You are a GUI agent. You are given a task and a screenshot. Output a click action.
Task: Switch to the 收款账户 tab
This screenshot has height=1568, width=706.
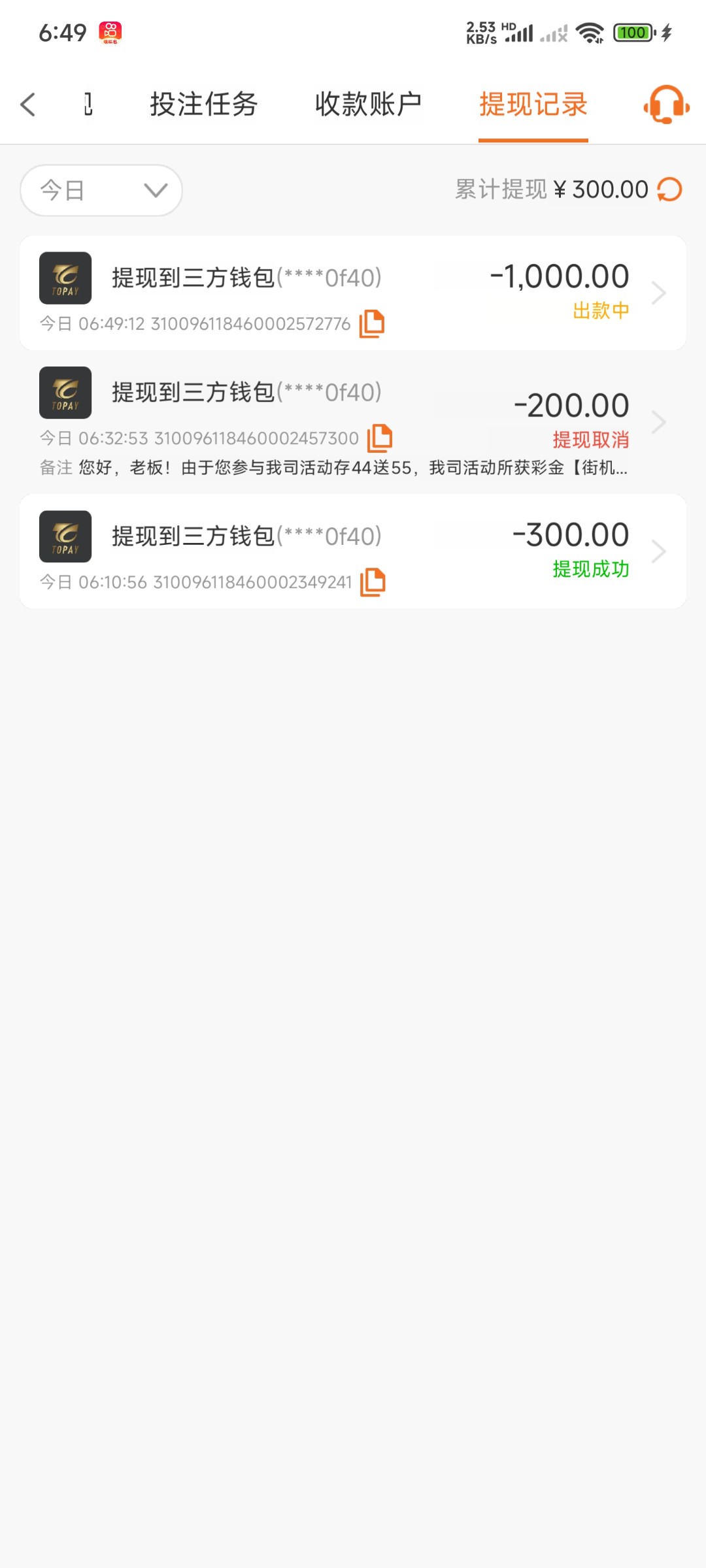(x=369, y=105)
